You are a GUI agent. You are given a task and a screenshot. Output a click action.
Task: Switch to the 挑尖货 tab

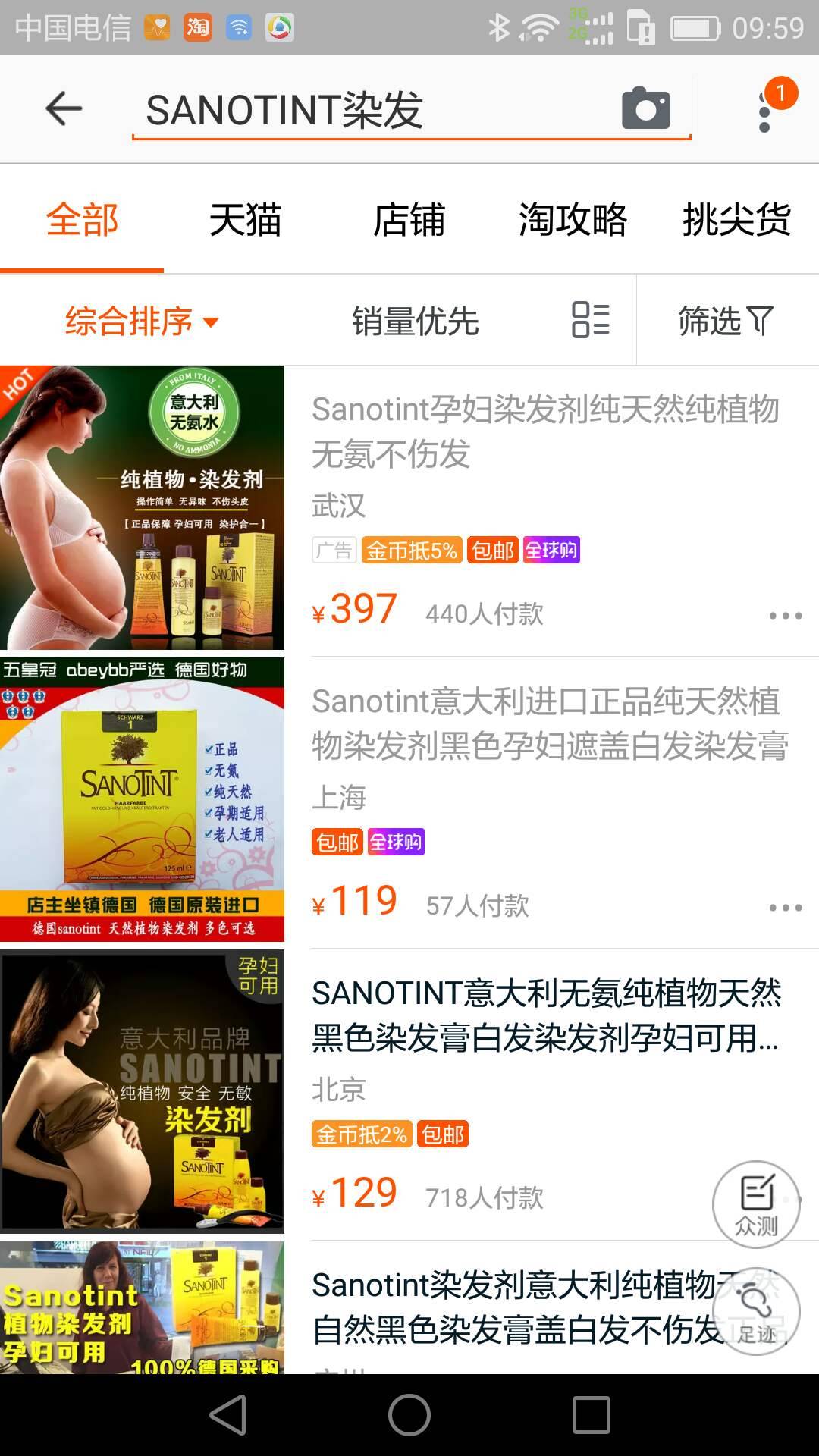736,221
